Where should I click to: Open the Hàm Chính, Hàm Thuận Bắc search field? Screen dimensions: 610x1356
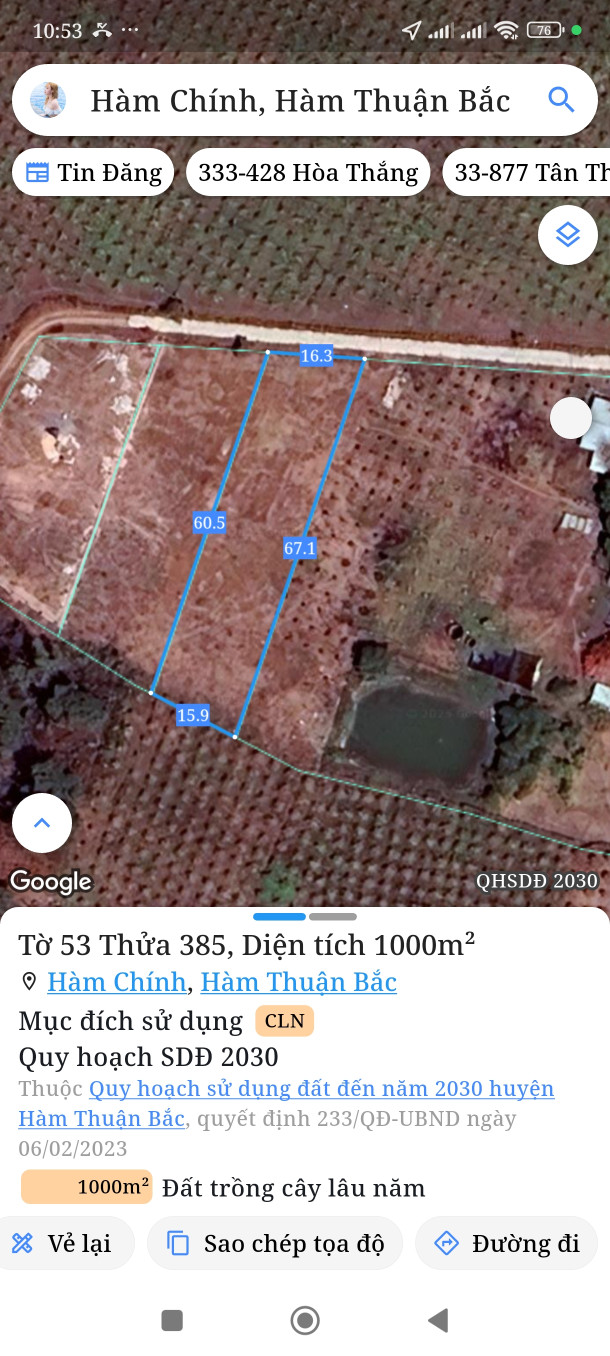(300, 100)
